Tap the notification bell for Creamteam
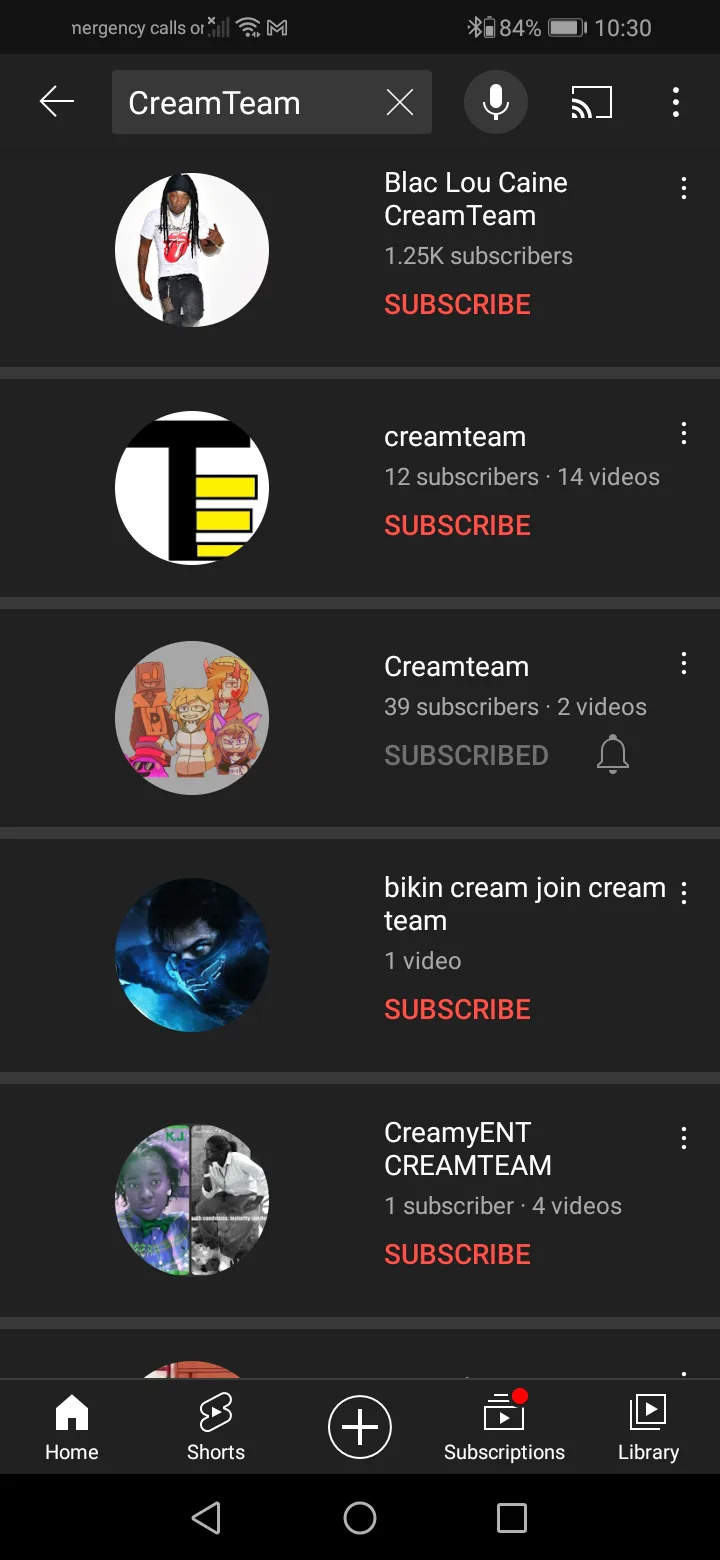The width and height of the screenshot is (720, 1560). point(613,755)
